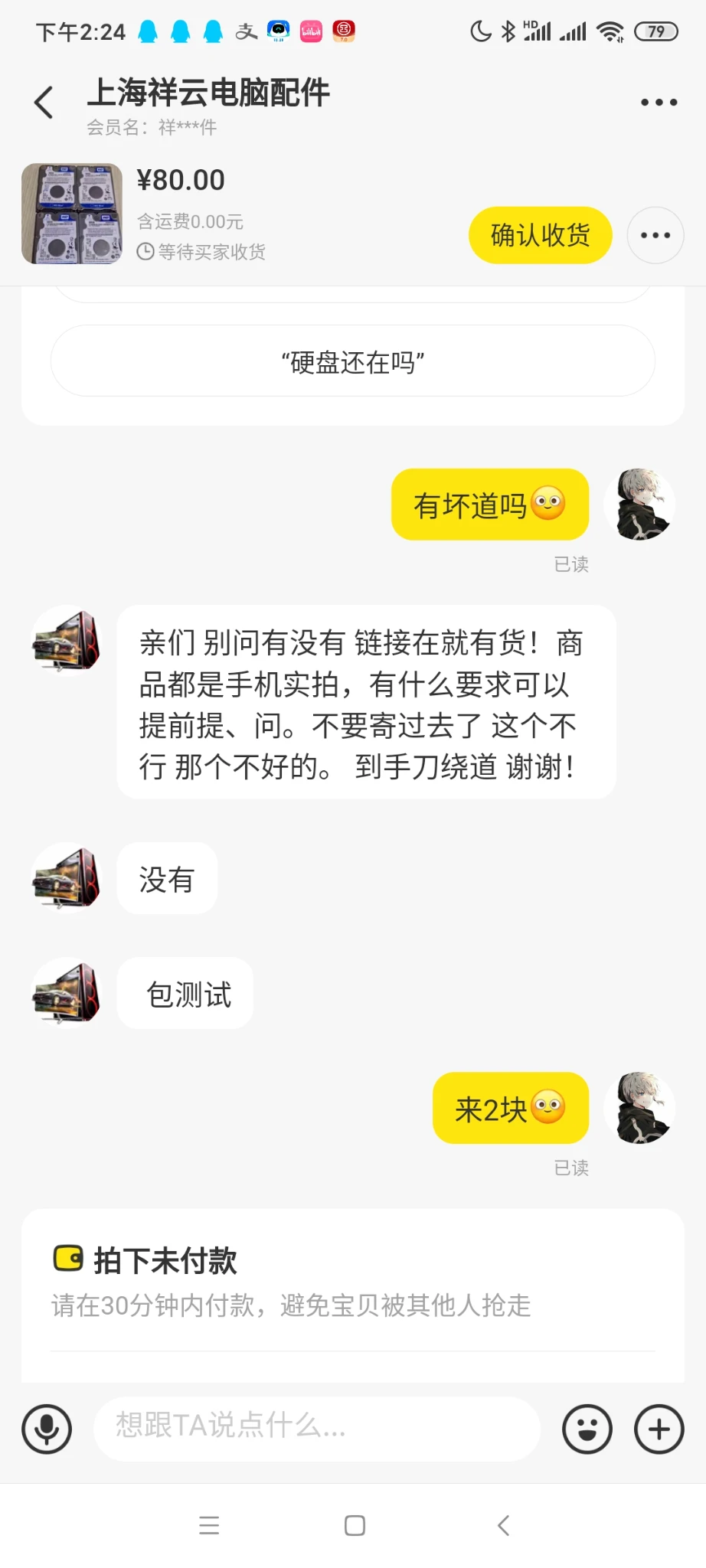This screenshot has width=706, height=1568.
Task: Open the plus attachments menu
Action: tap(659, 1429)
